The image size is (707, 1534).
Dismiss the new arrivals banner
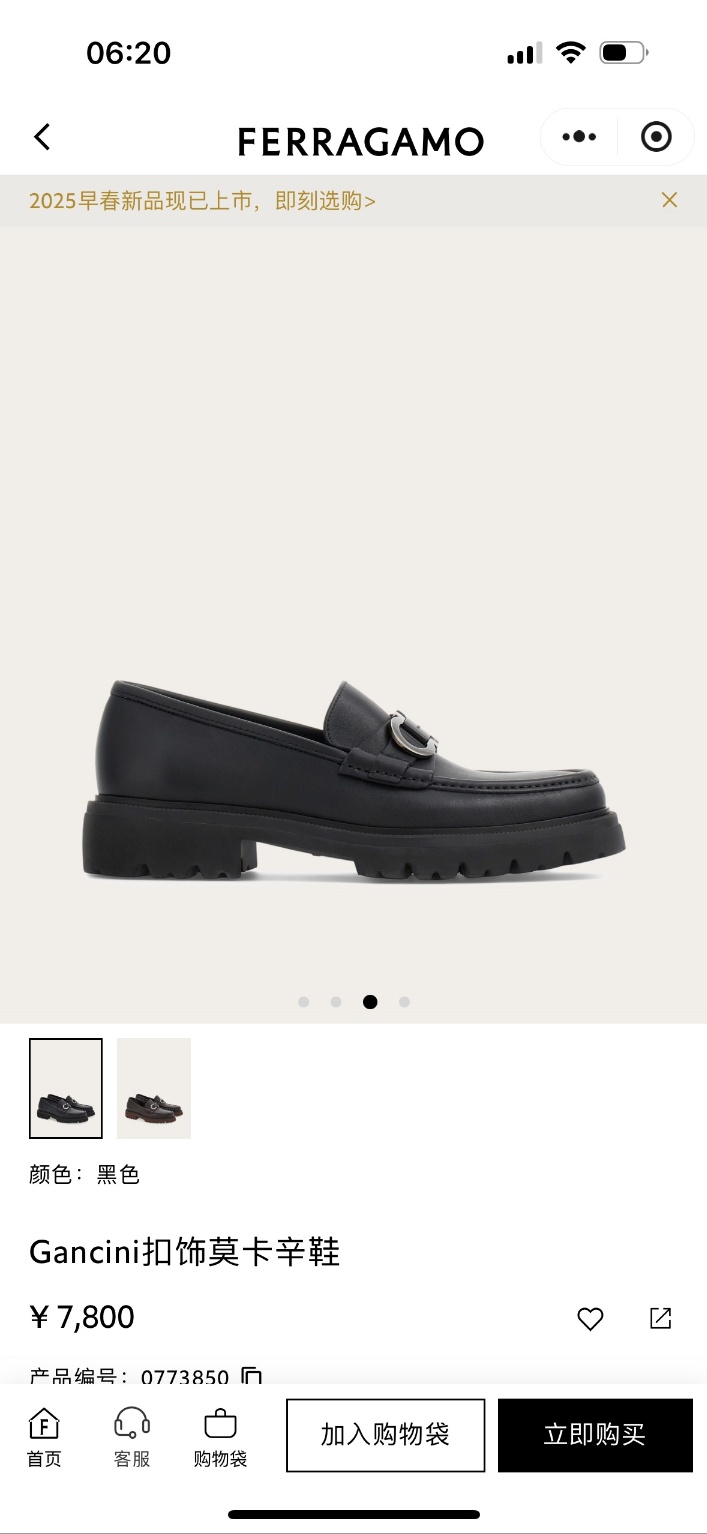pos(669,200)
